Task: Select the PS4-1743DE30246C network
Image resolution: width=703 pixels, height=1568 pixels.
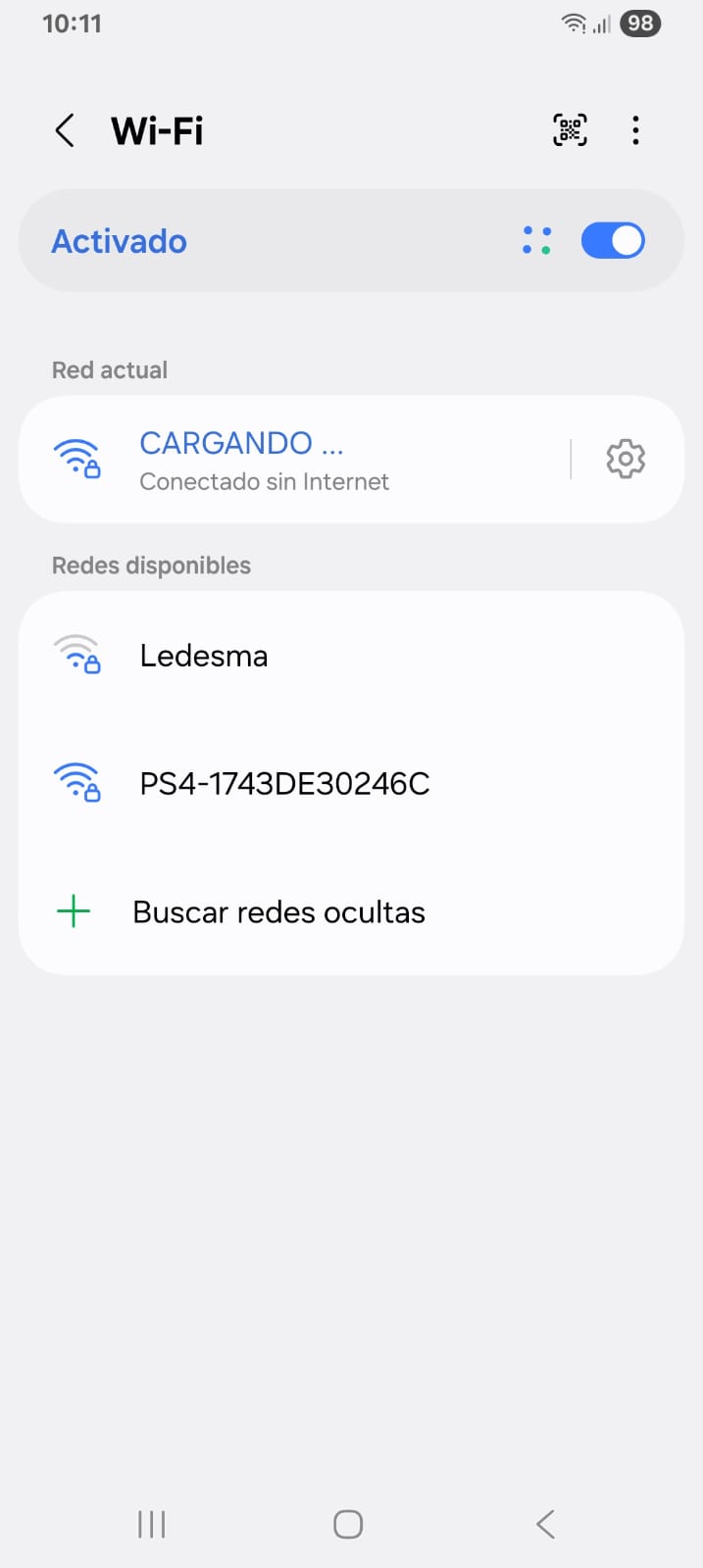Action: [x=284, y=784]
